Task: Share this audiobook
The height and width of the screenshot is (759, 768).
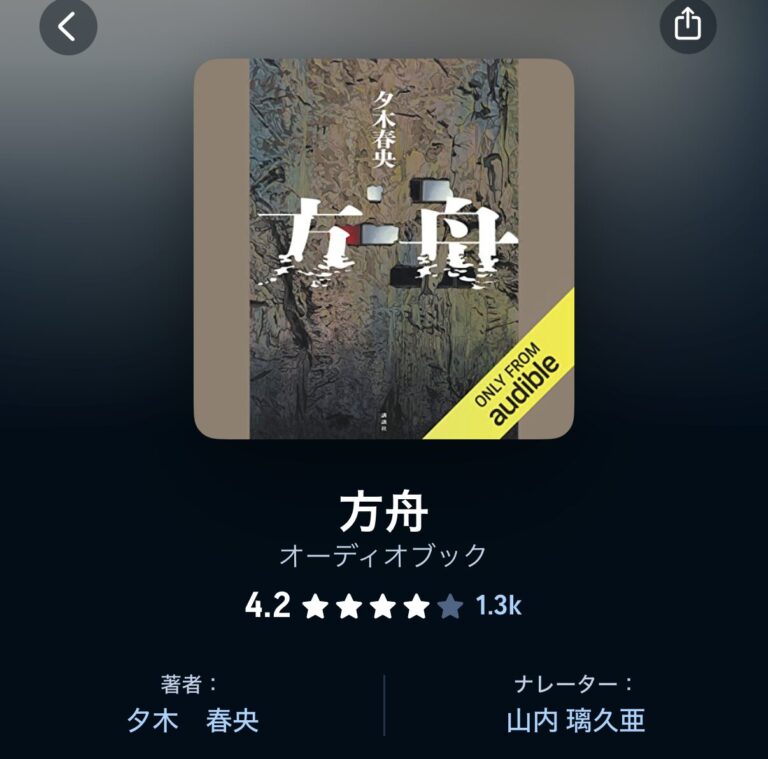Action: pos(688,24)
